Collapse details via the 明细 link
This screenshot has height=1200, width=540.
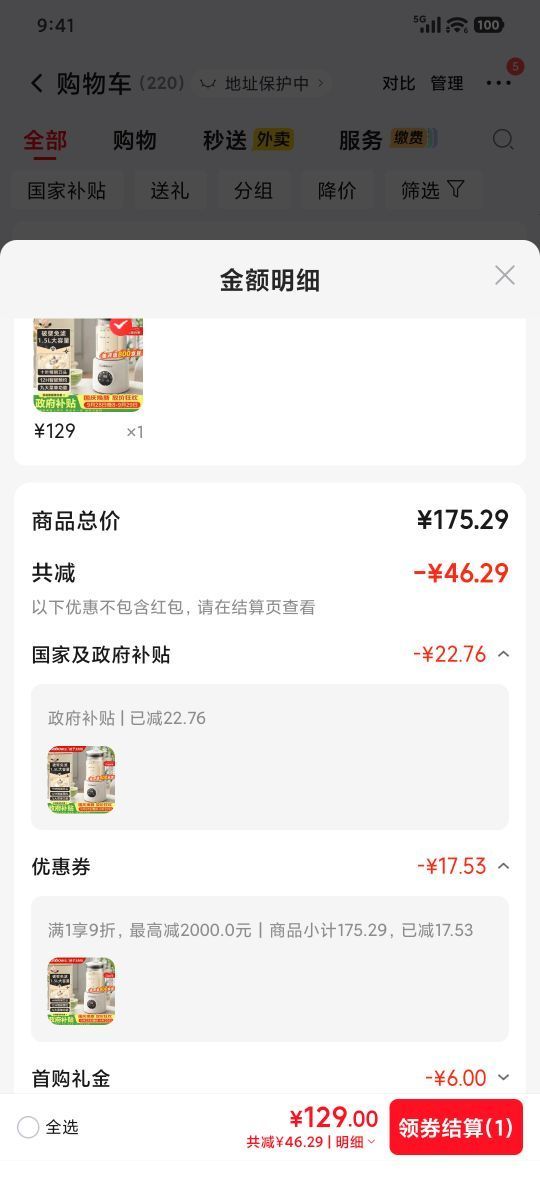coord(355,1142)
